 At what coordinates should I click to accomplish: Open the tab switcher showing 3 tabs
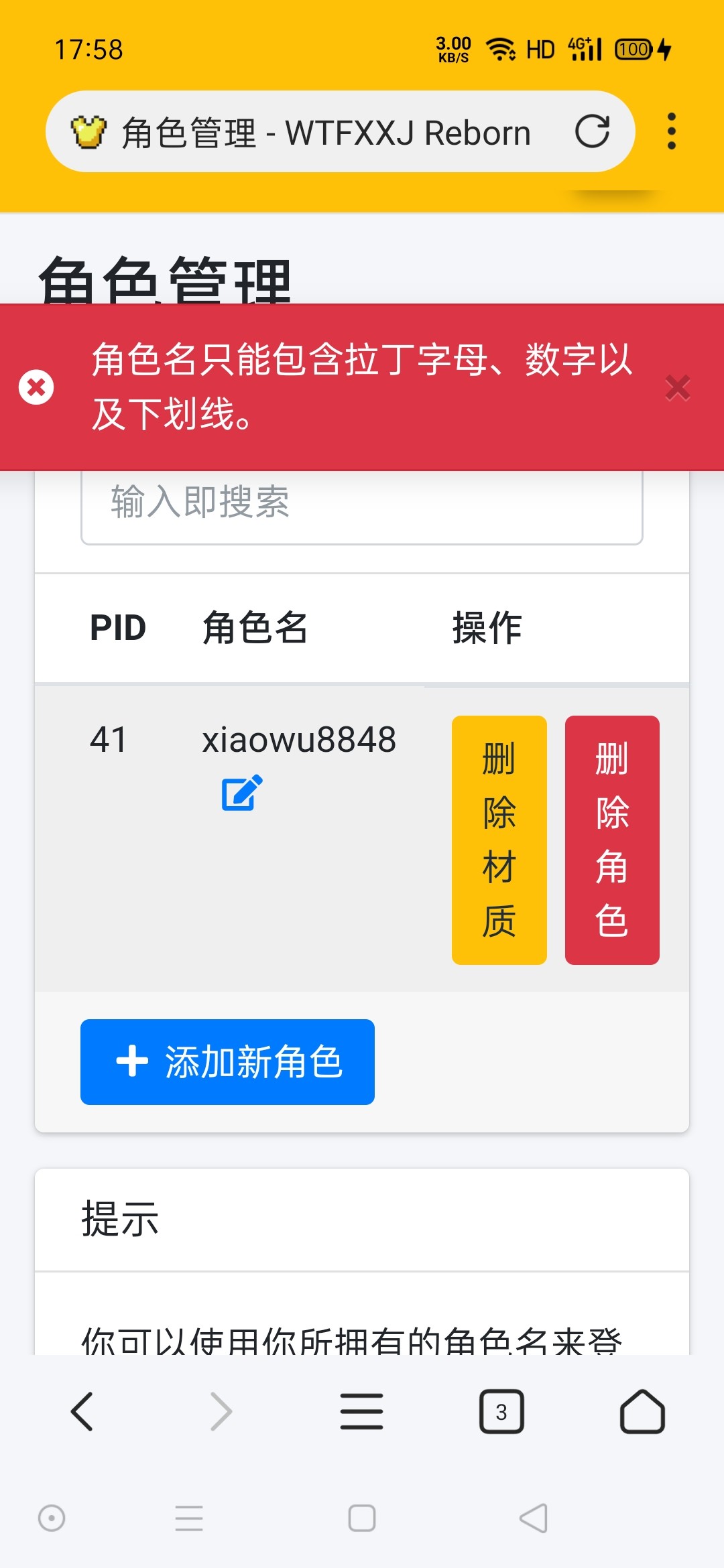tap(501, 1411)
